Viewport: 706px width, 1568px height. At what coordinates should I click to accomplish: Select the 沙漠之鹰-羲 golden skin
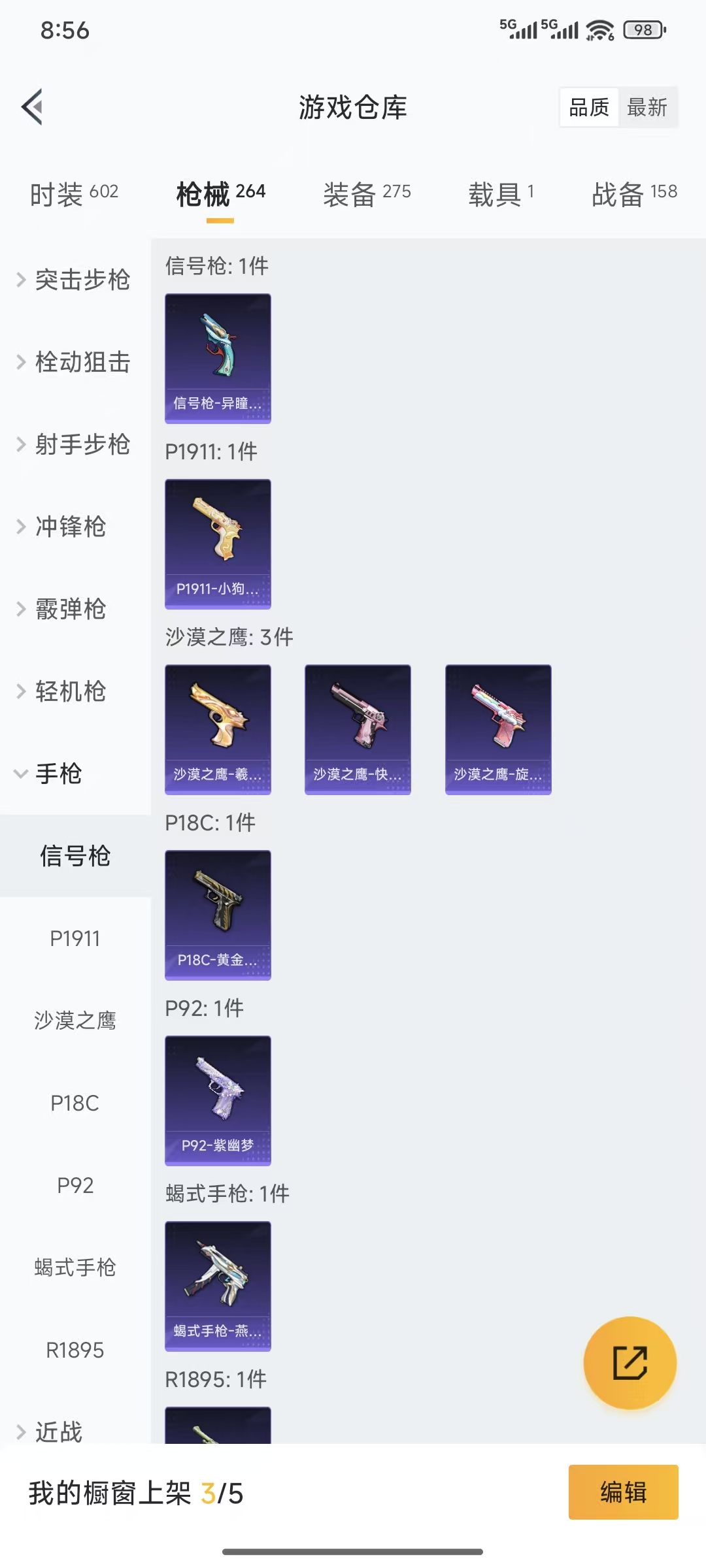[218, 728]
